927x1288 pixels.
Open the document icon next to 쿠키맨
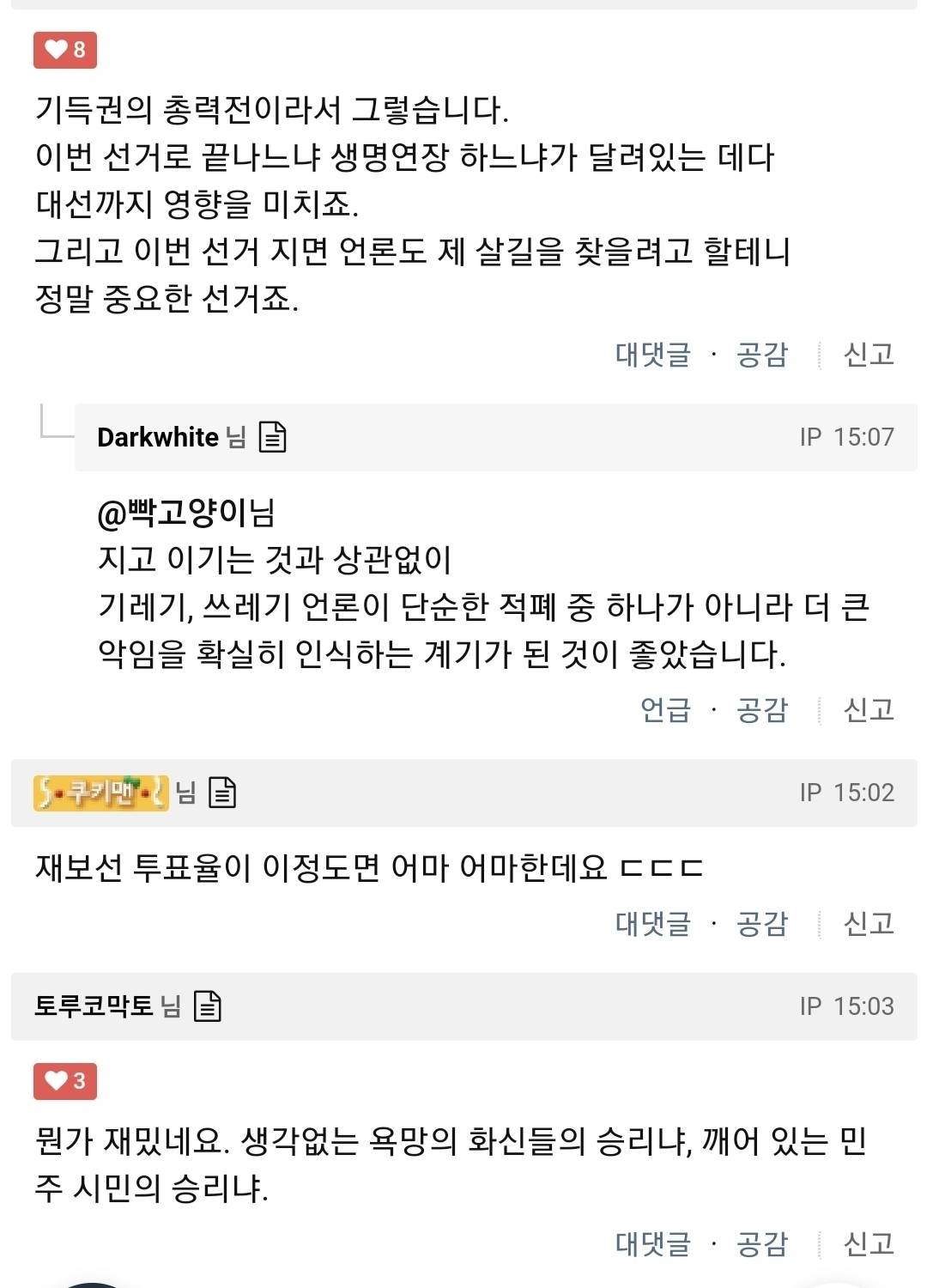222,792
